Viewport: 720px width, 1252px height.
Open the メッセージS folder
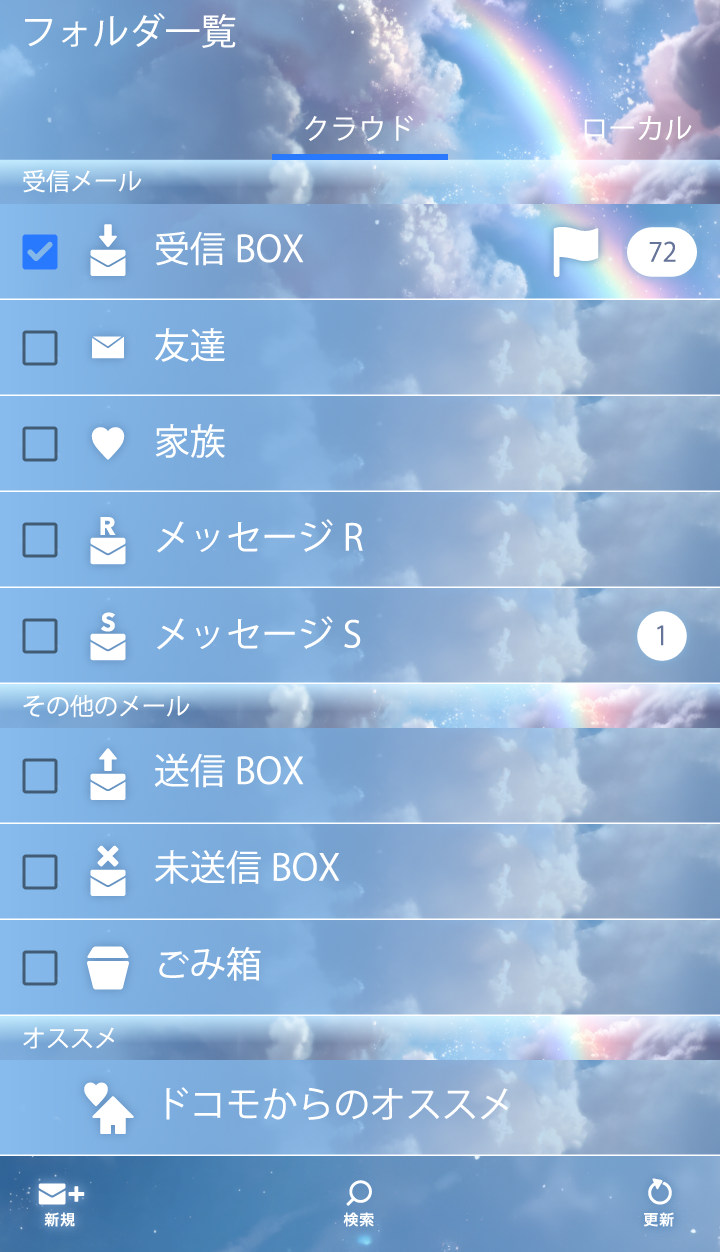click(258, 635)
